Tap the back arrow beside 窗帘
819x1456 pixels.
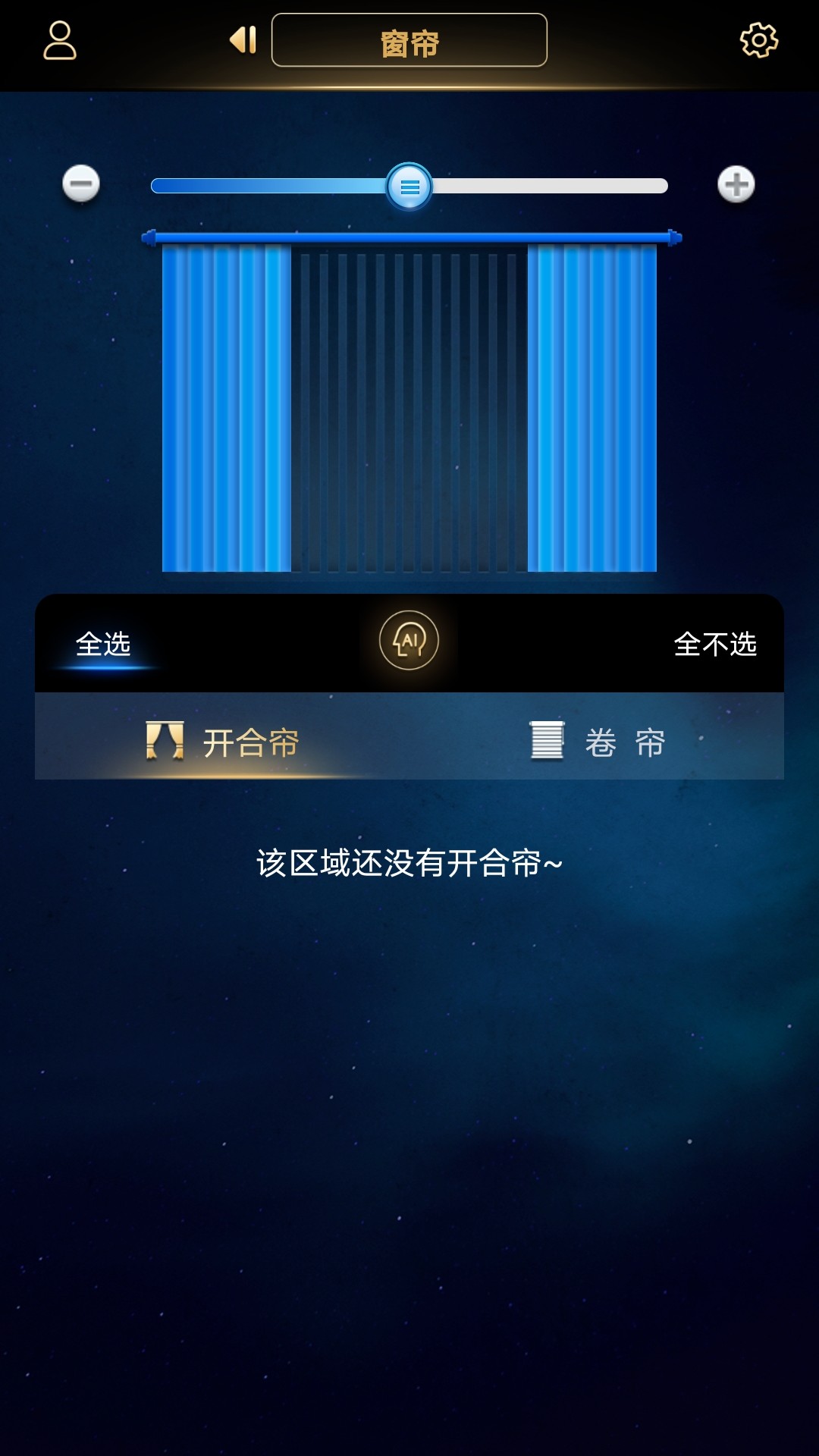point(243,40)
